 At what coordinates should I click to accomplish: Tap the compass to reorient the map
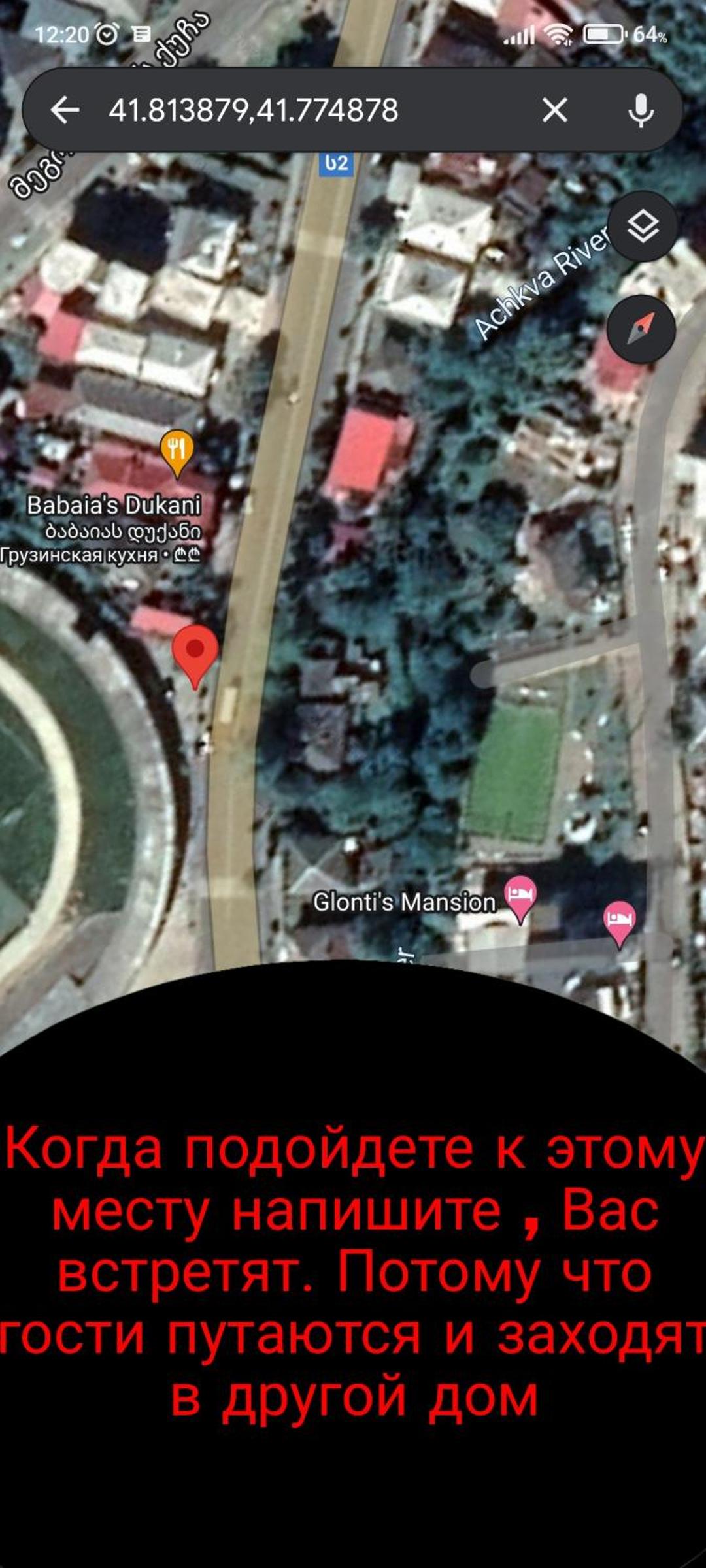coord(641,329)
